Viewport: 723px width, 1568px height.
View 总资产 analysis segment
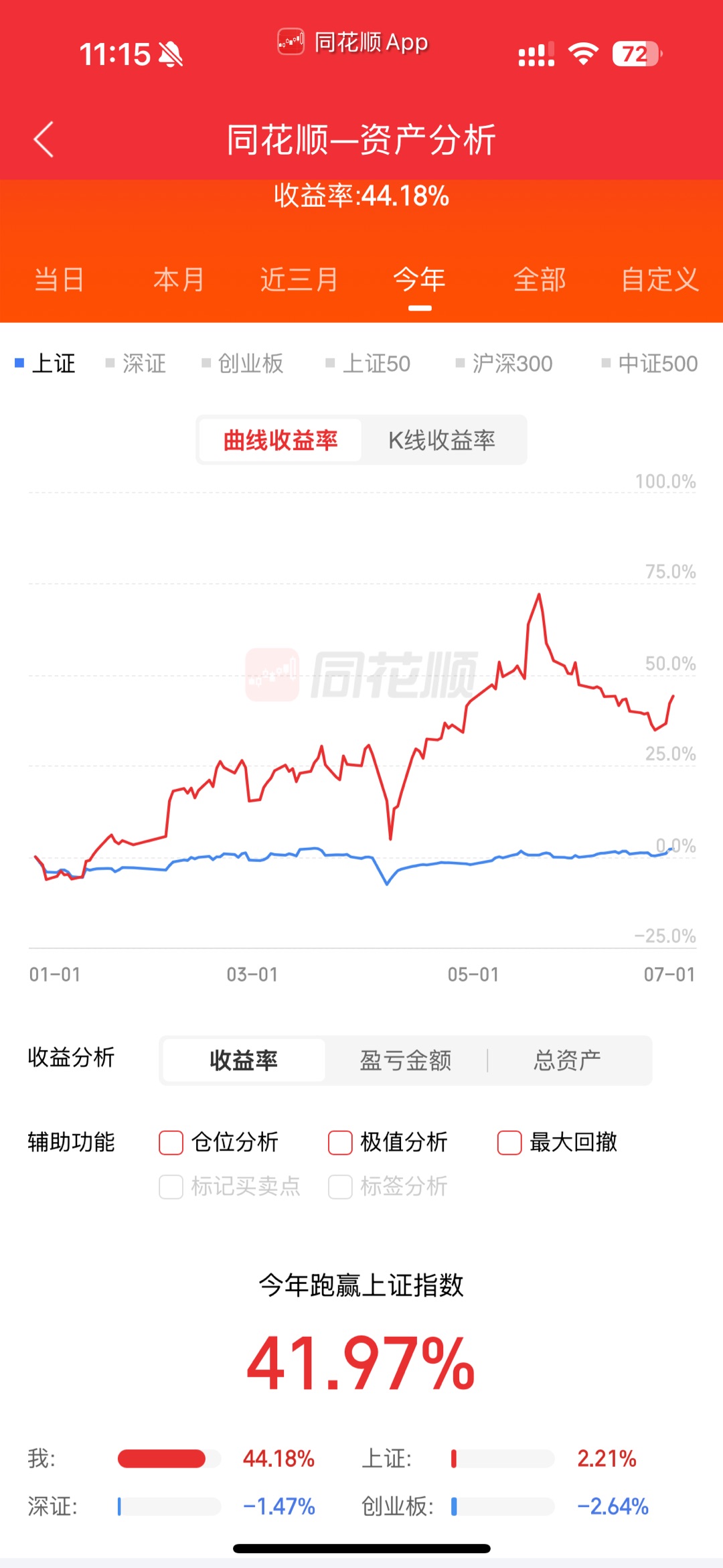568,1060
